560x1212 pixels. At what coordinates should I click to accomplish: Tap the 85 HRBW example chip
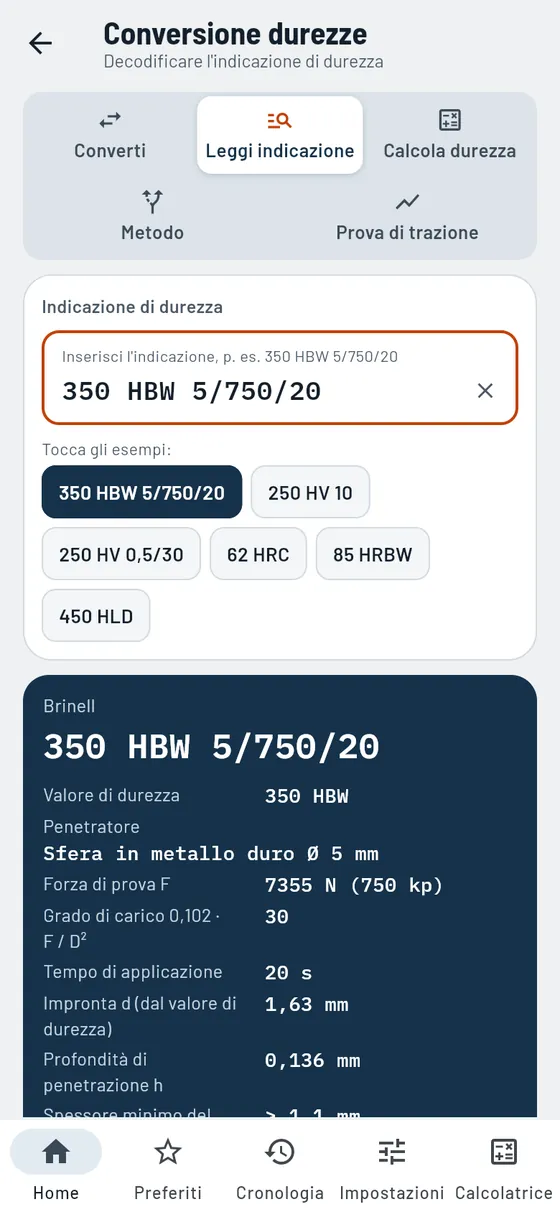pos(373,554)
